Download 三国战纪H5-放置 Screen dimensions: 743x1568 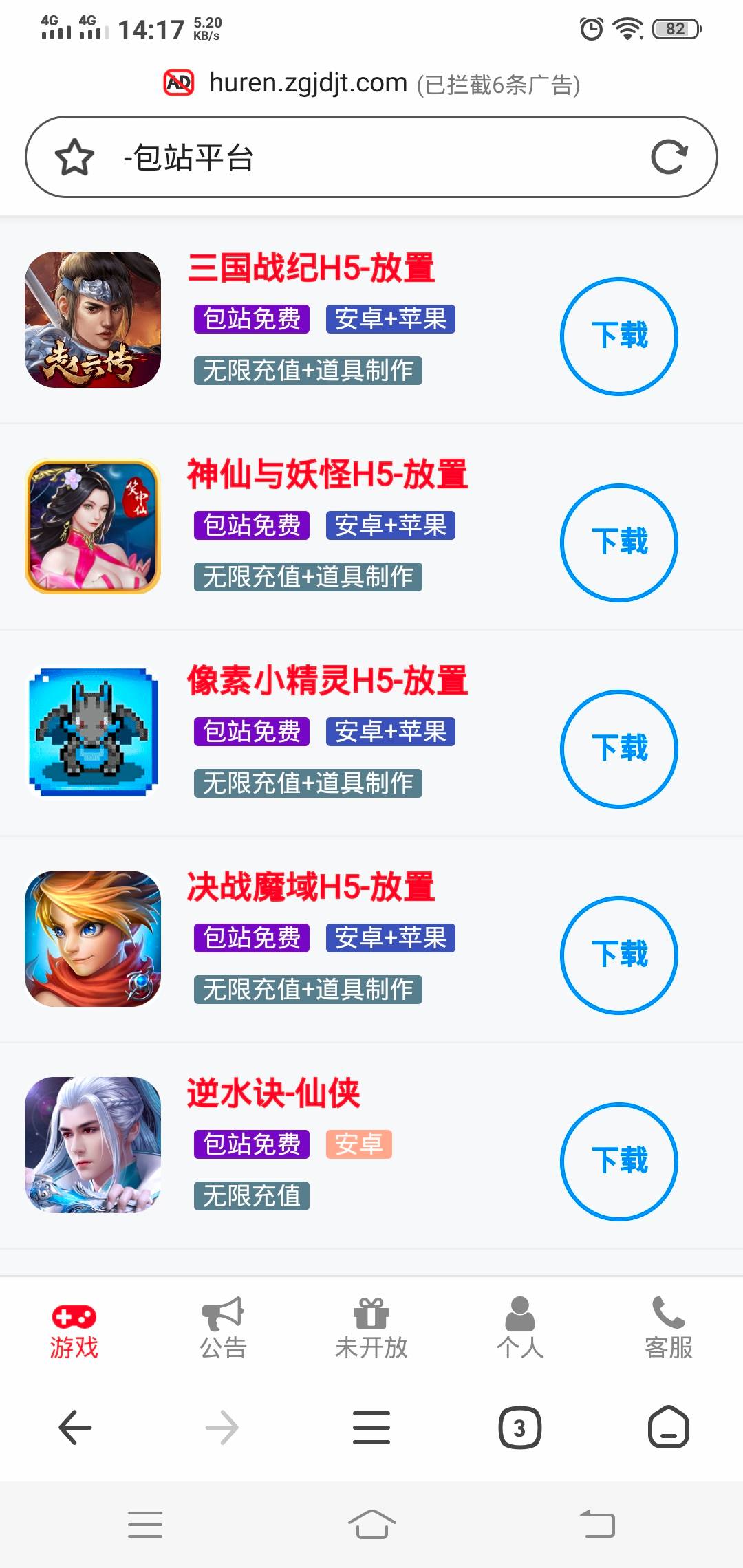coord(619,336)
